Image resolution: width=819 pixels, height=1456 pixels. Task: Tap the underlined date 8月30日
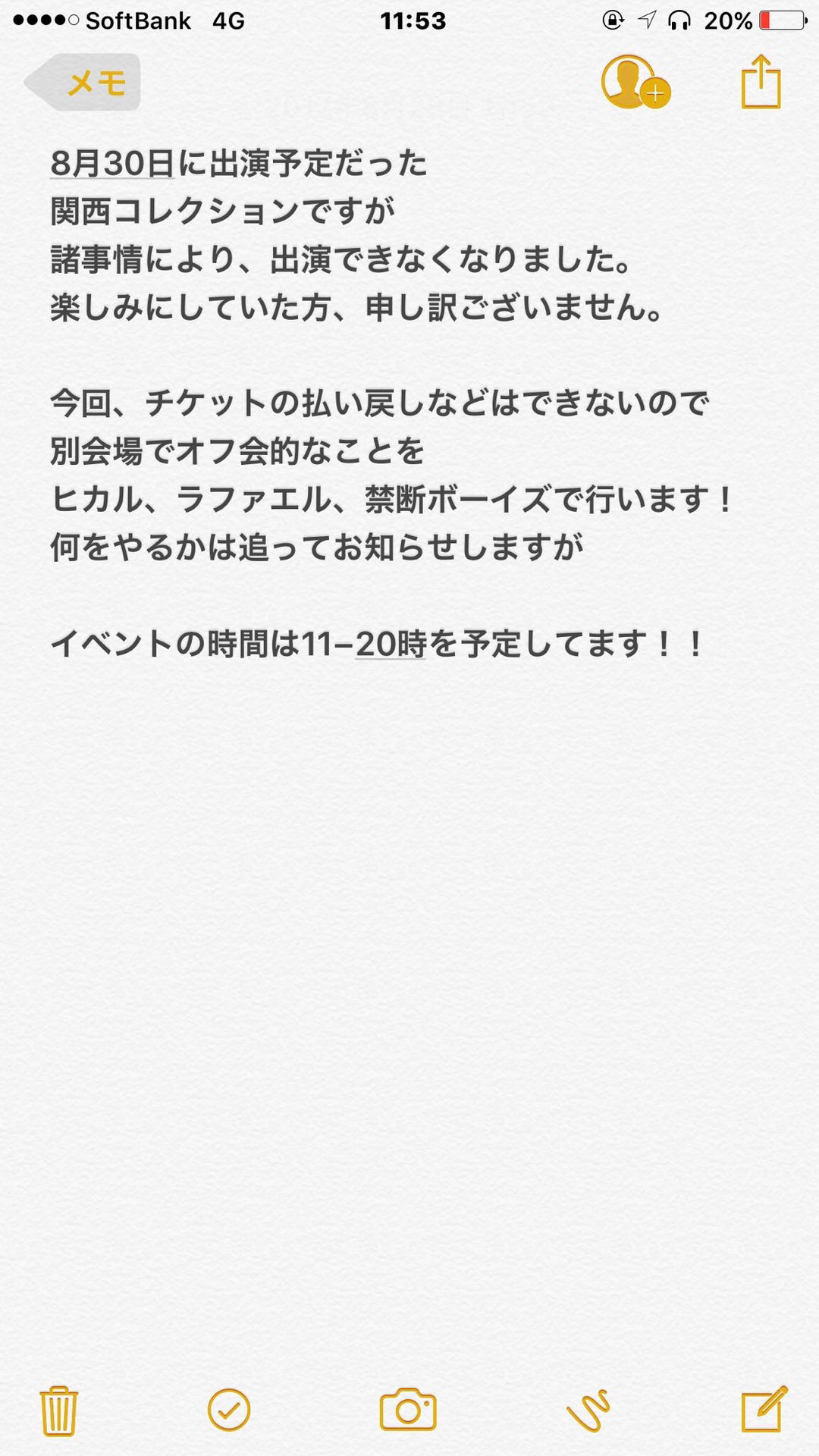112,163
